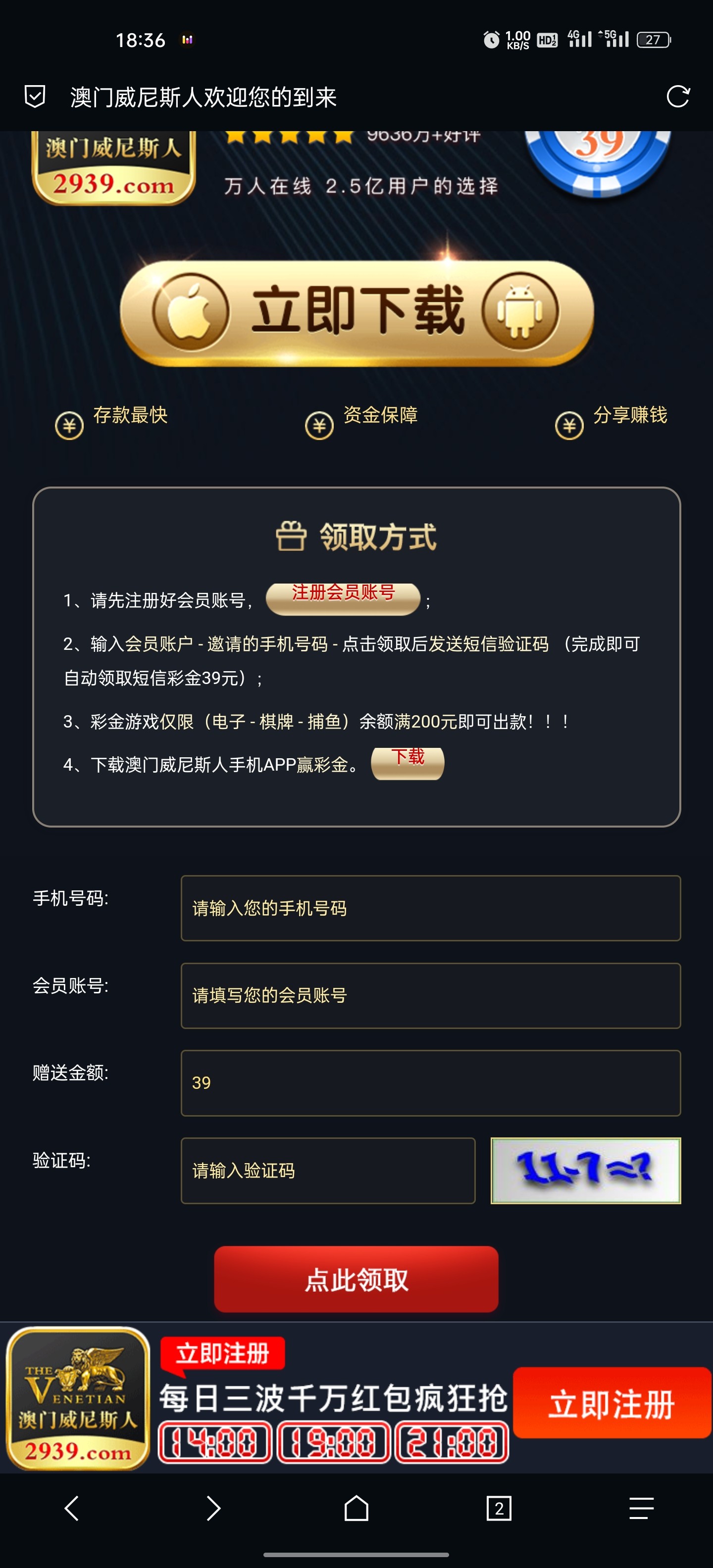Open the browser menu
This screenshot has width=713, height=1568.
point(641,1508)
